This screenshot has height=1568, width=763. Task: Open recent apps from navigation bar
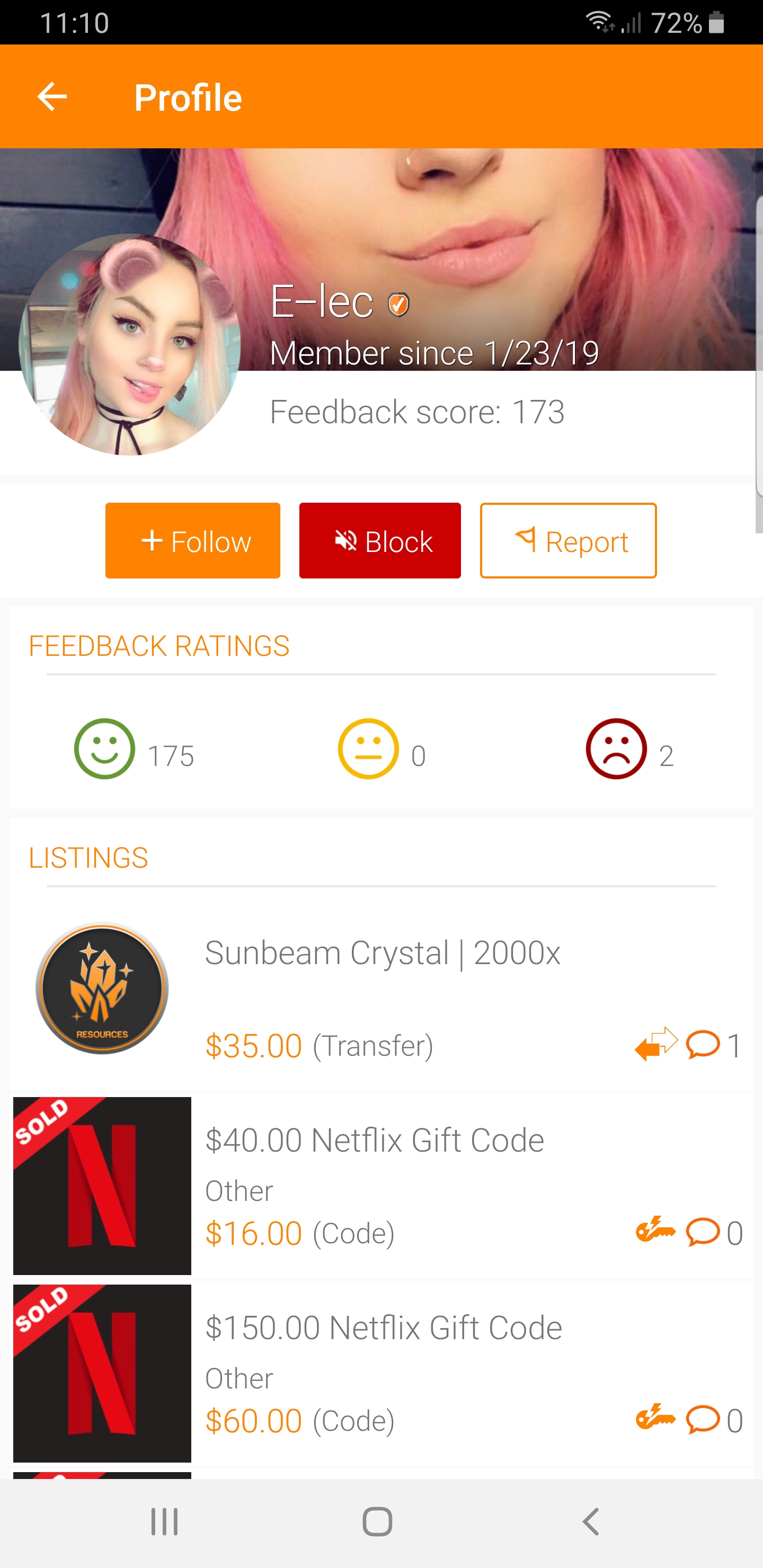click(x=164, y=1522)
